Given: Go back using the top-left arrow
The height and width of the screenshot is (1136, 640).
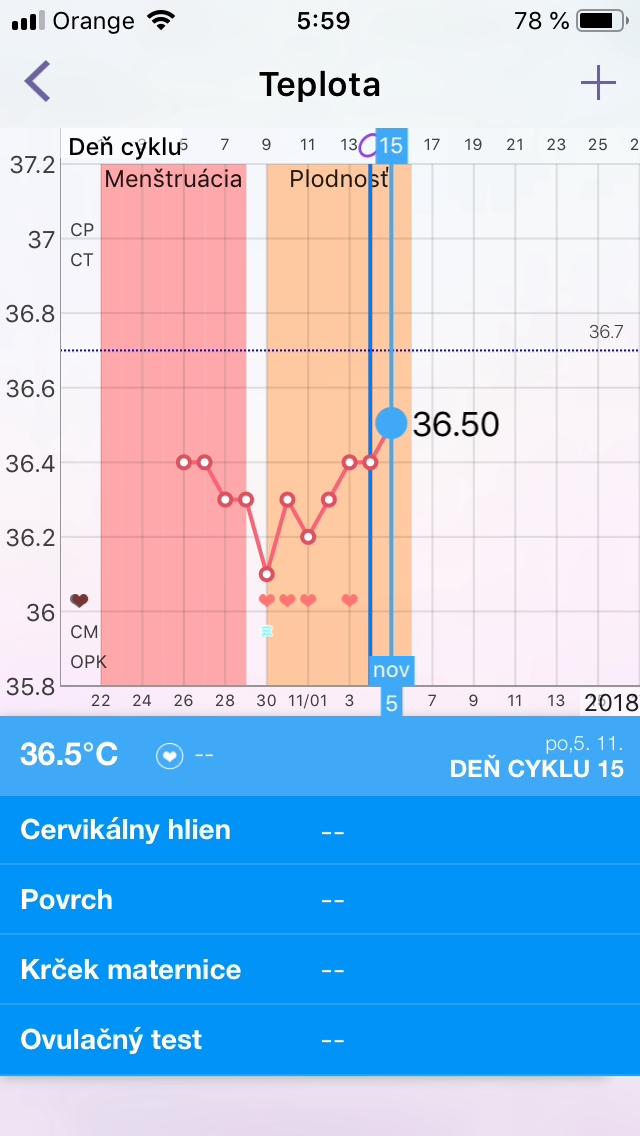Looking at the screenshot, I should coord(38,82).
